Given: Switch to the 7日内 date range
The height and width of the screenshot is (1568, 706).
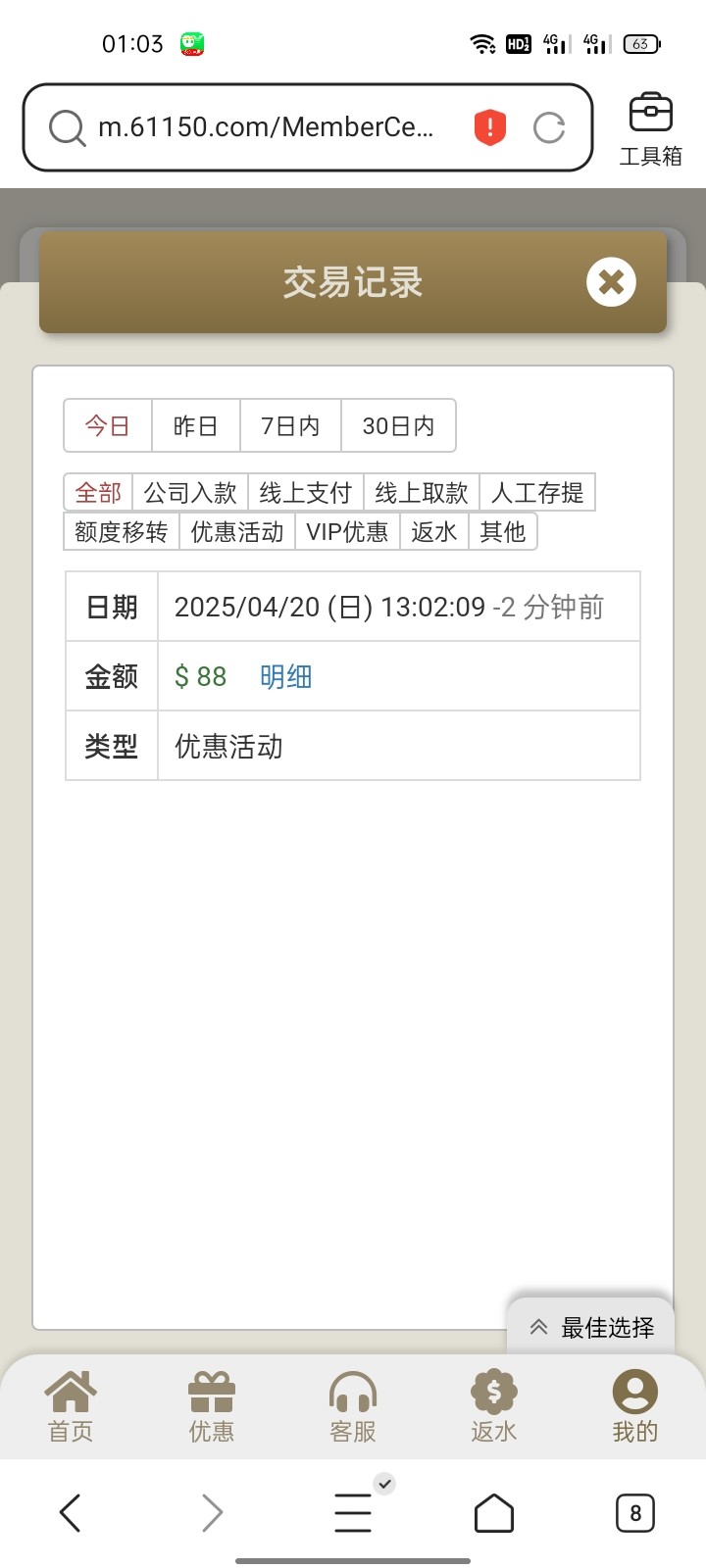Looking at the screenshot, I should pyautogui.click(x=290, y=425).
